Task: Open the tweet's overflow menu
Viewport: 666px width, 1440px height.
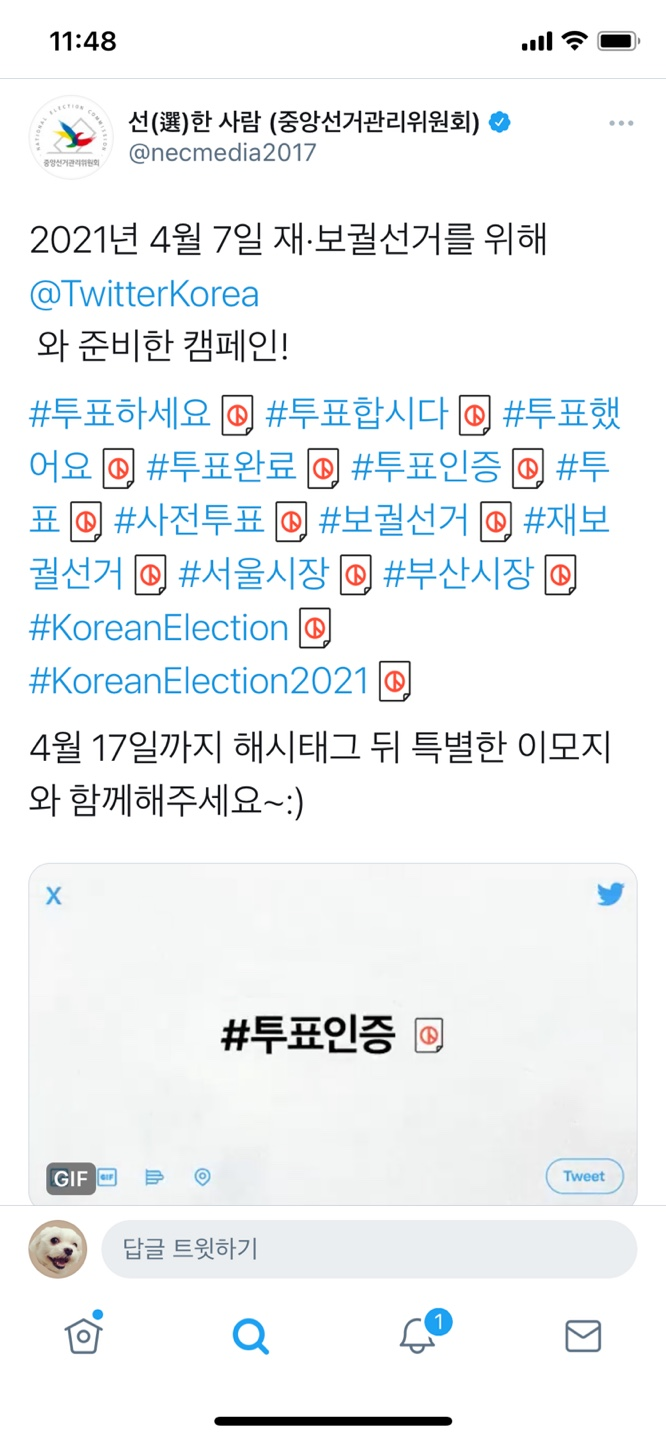Action: (x=621, y=124)
